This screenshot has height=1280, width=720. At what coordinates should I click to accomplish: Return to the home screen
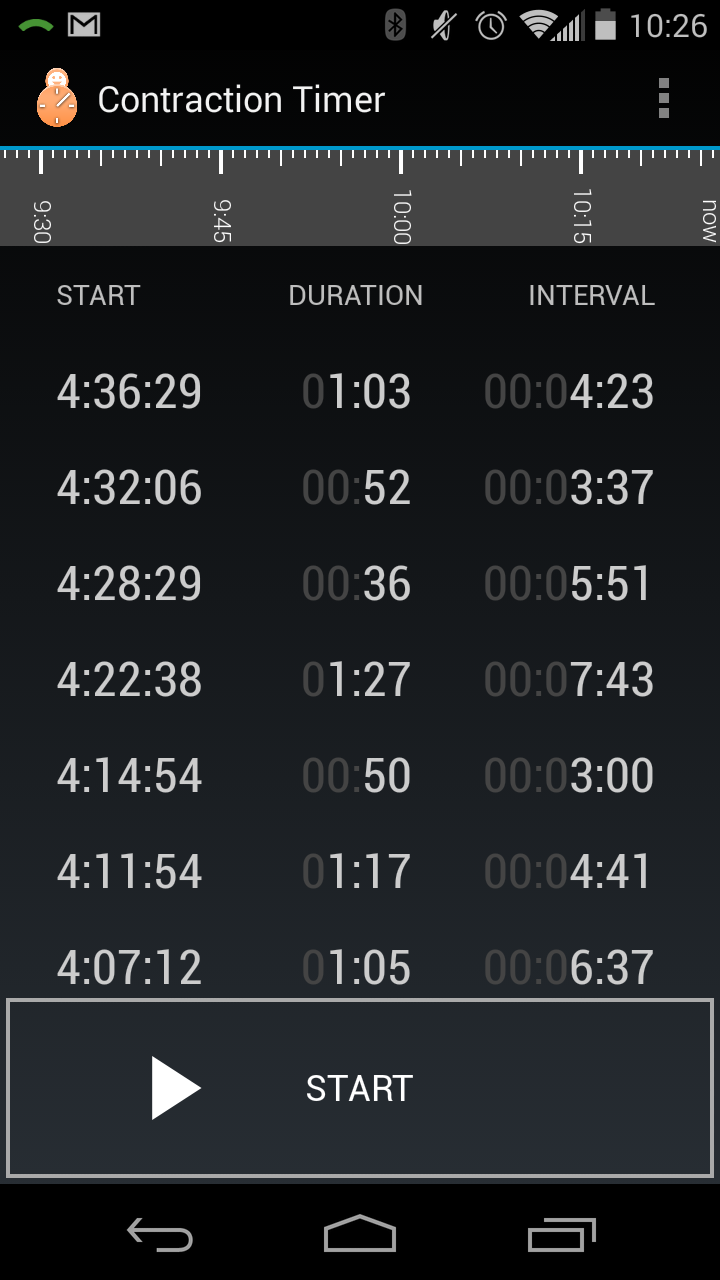[360, 1236]
